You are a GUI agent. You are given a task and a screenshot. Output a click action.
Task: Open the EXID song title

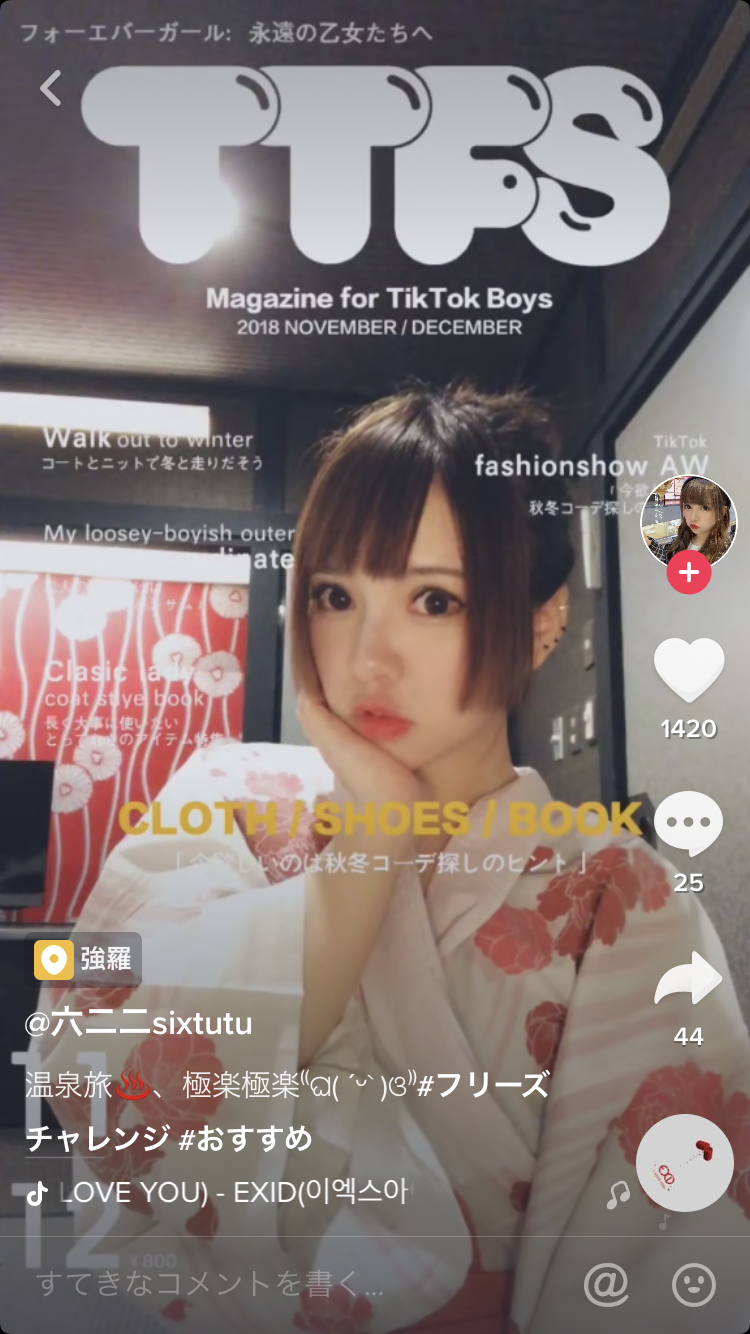[230, 1192]
